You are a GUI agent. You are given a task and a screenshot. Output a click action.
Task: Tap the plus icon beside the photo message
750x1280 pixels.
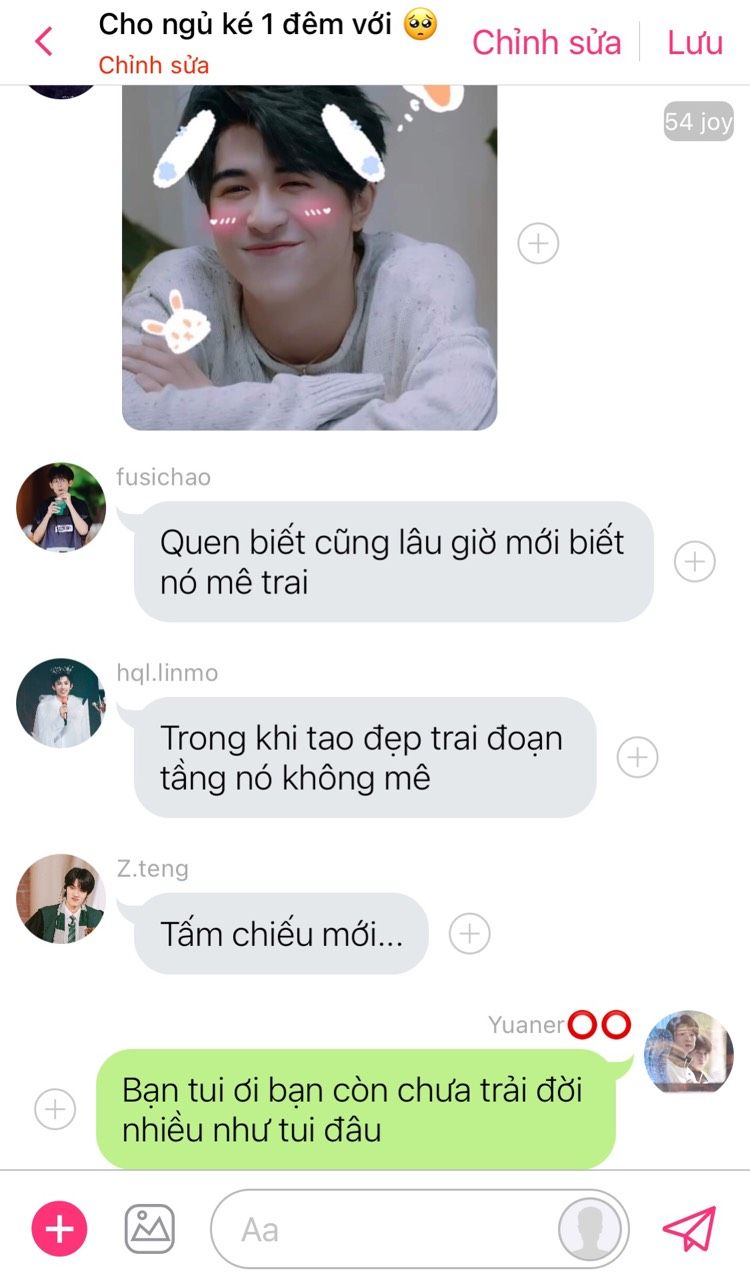538,243
